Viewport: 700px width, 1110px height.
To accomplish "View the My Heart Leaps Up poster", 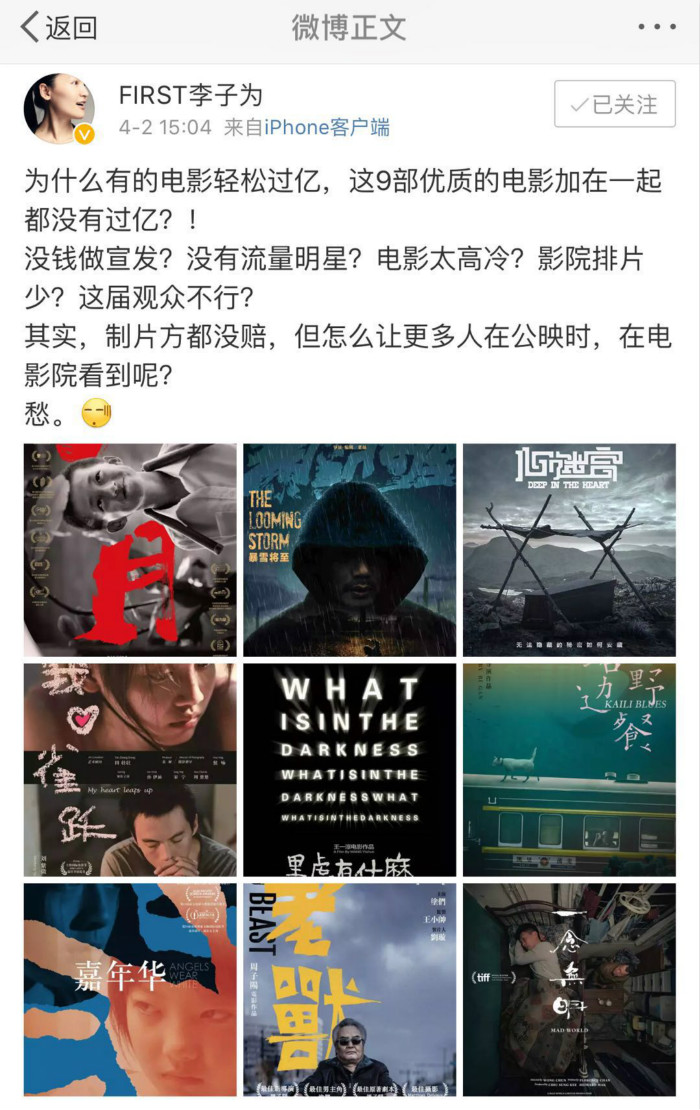I will point(130,769).
